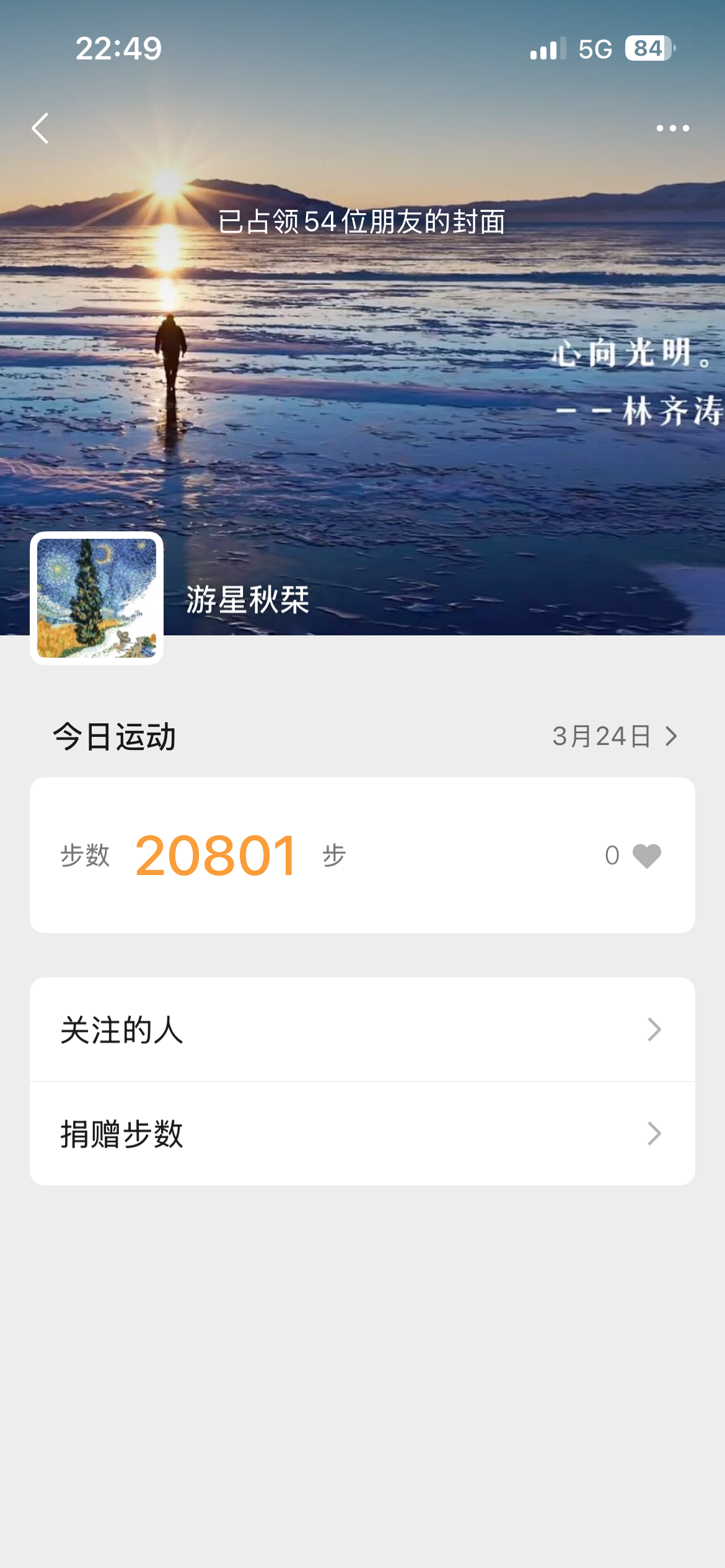Open the three-dot overflow menu

coord(672,128)
